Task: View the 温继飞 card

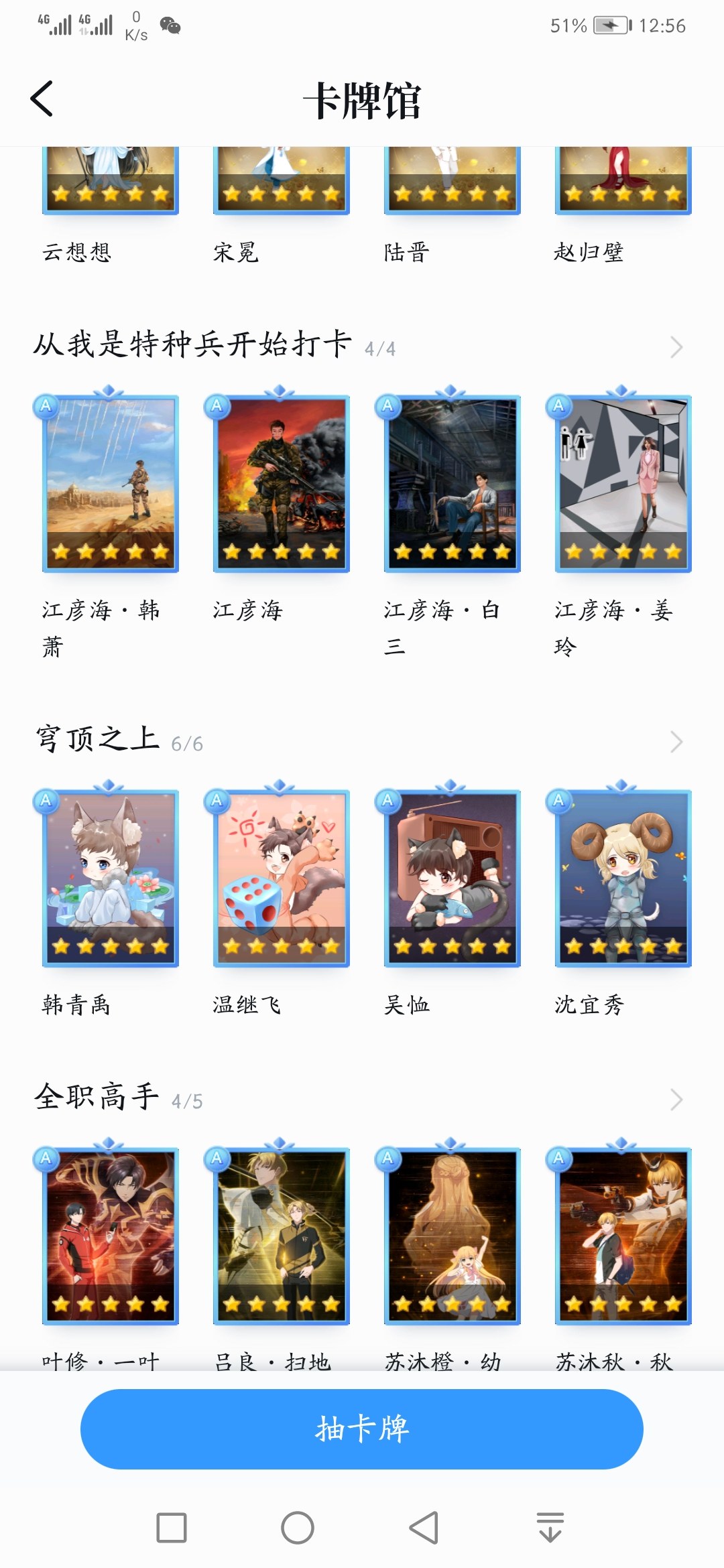Action: 282,878
